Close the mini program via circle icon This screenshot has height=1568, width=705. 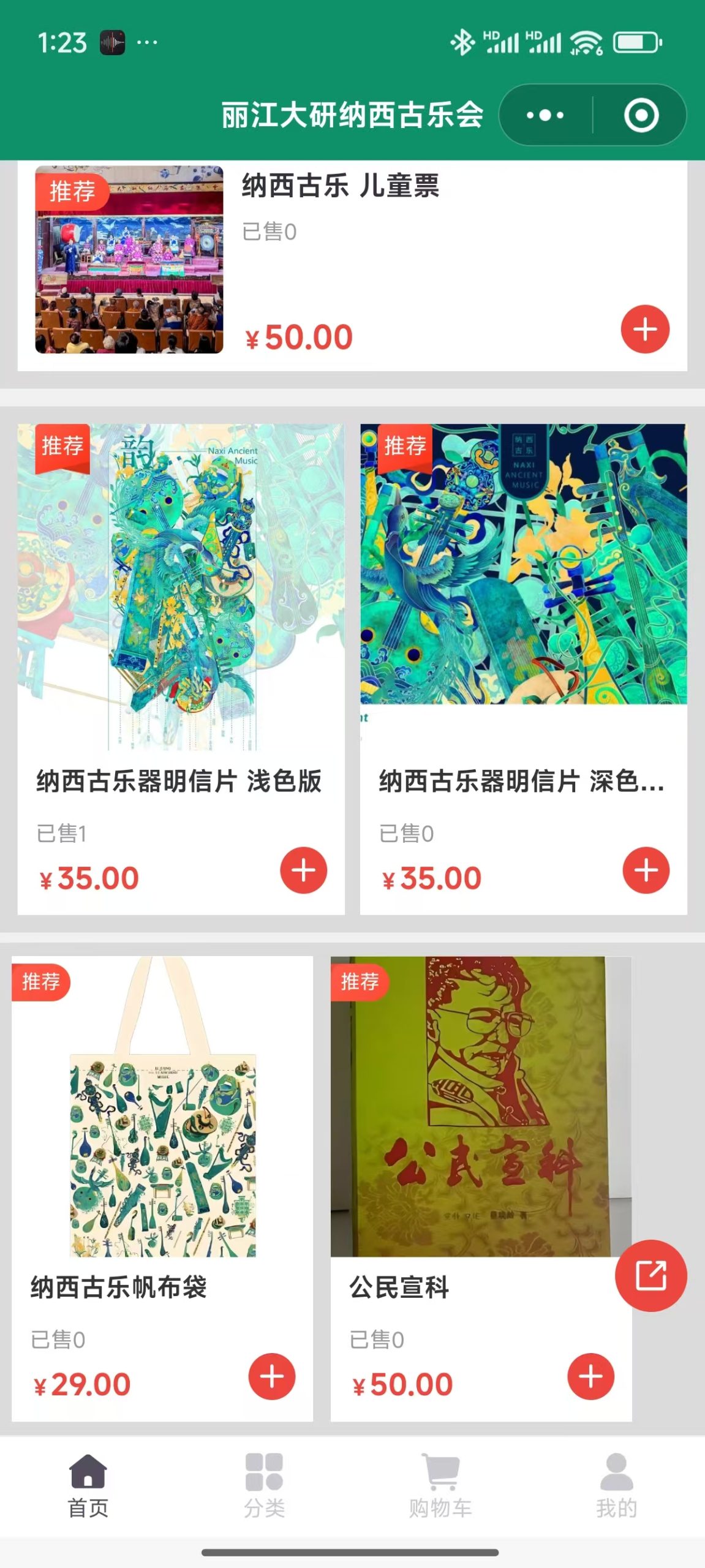[641, 115]
